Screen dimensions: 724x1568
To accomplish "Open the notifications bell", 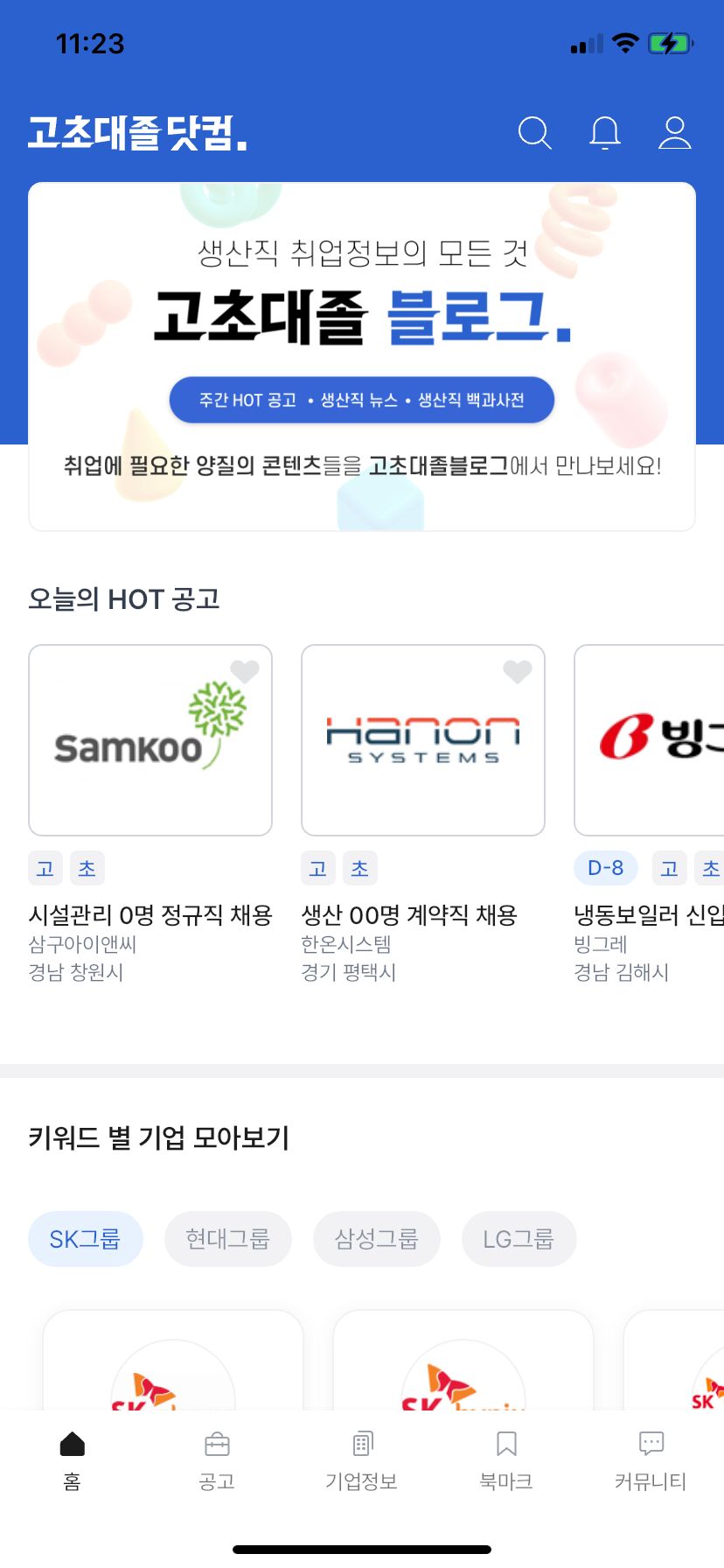I will tap(604, 133).
